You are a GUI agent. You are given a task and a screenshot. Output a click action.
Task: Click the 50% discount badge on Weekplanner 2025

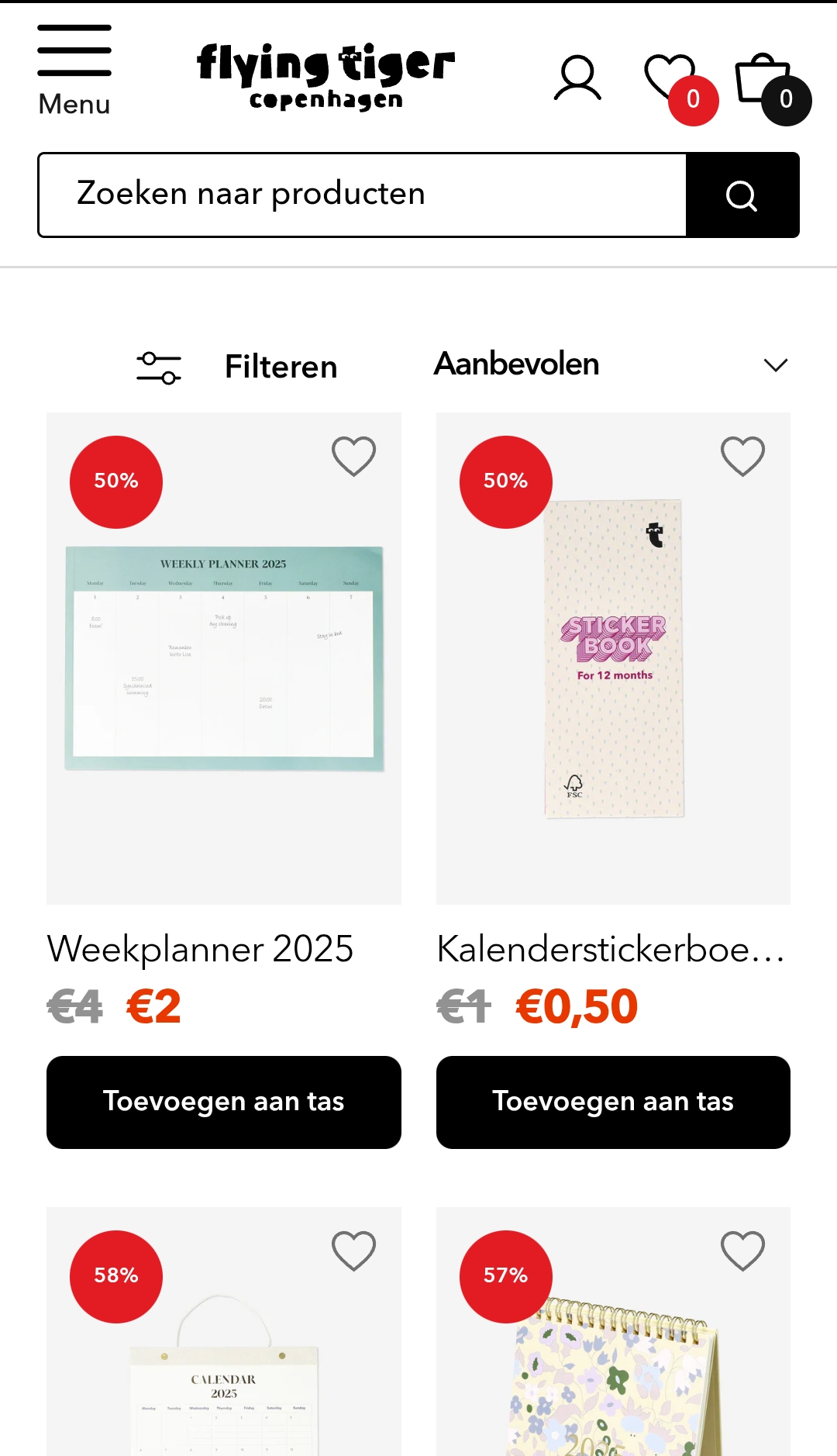point(115,481)
